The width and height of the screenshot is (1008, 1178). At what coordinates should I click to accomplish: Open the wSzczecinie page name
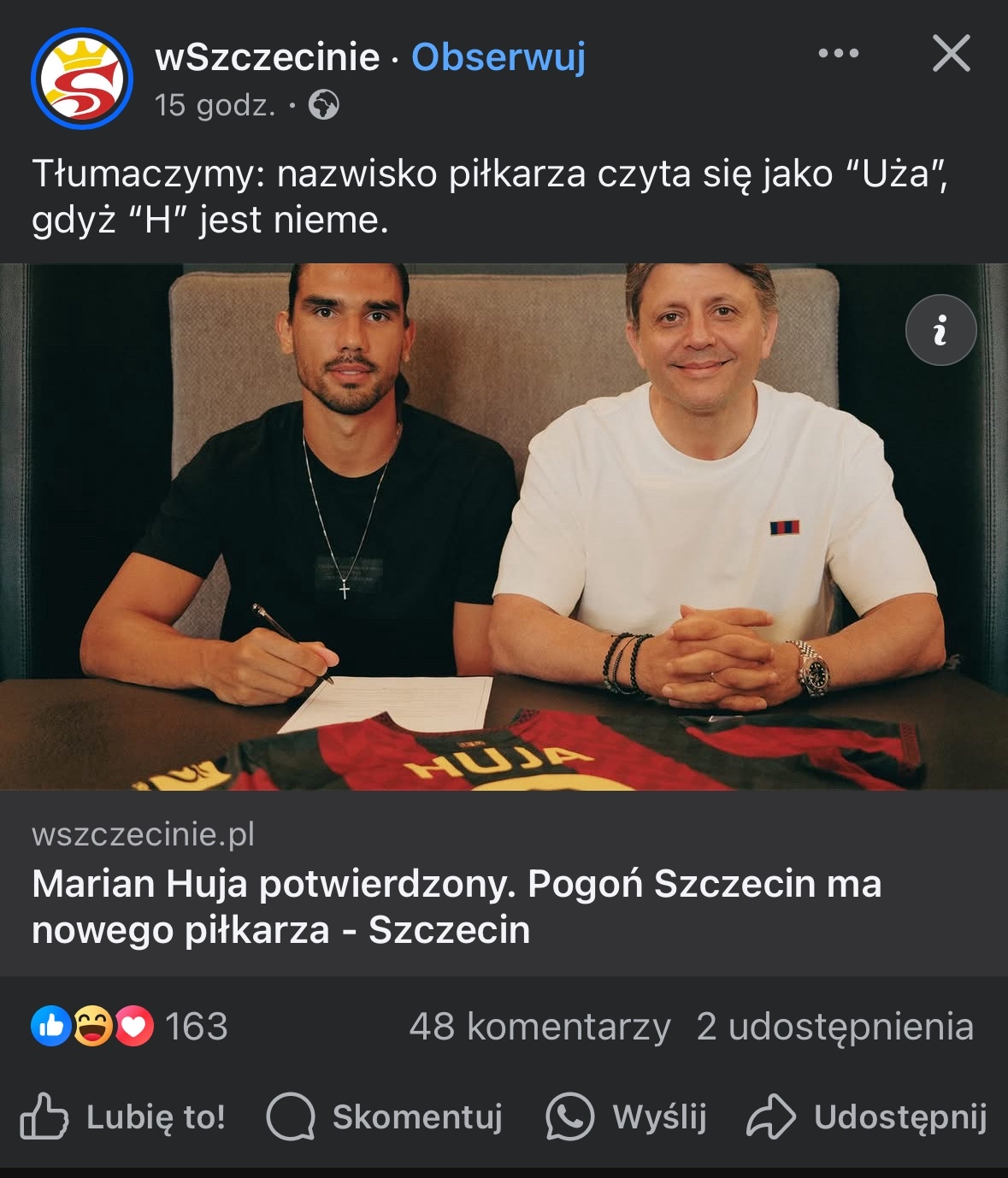pyautogui.click(x=267, y=57)
